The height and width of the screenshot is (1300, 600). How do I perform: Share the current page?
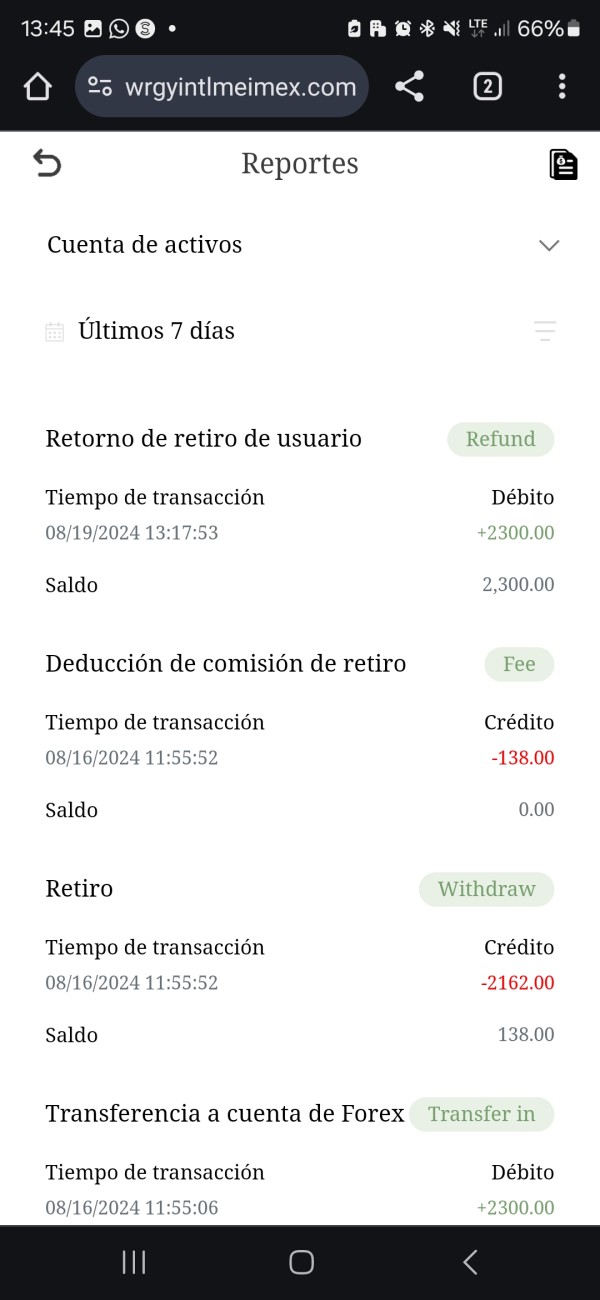tap(409, 87)
